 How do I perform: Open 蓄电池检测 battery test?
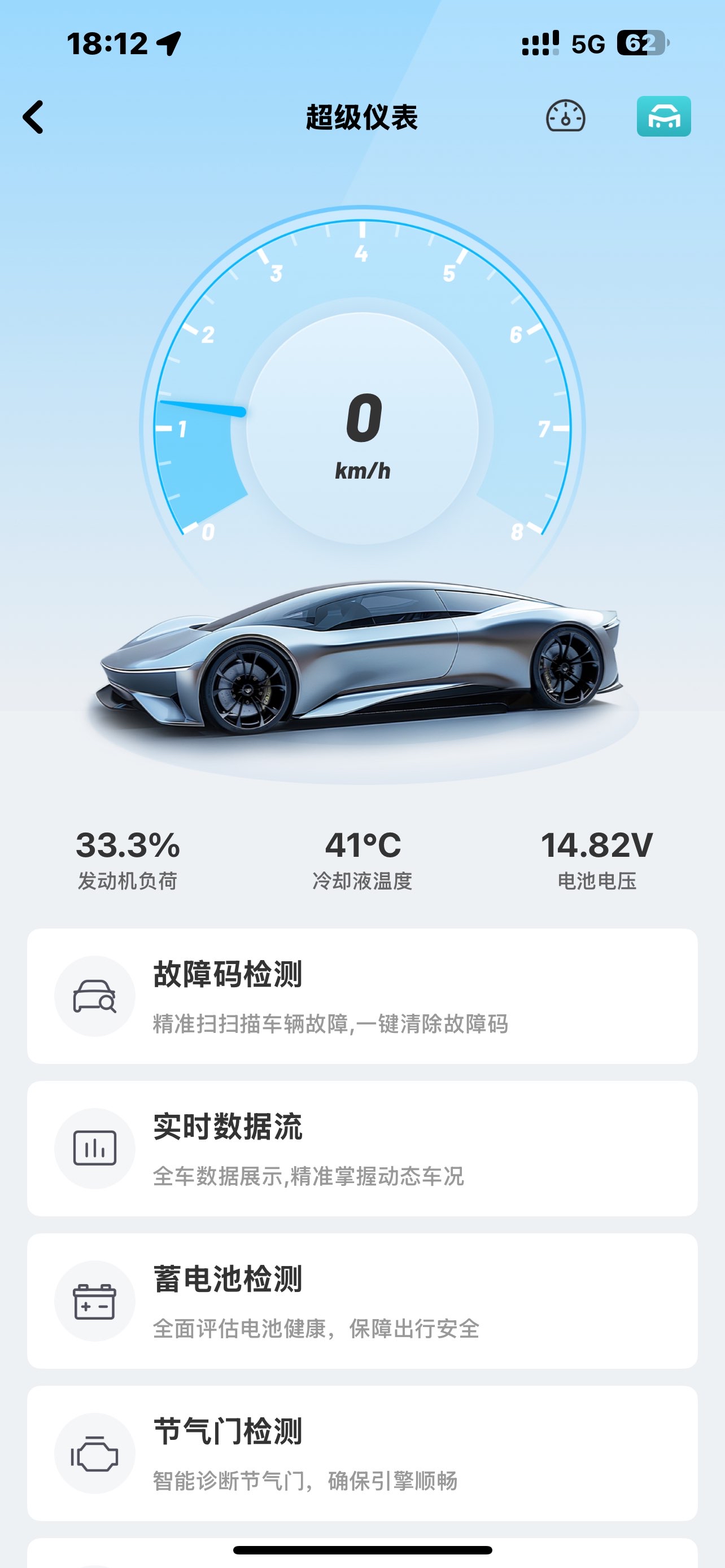click(362, 1301)
